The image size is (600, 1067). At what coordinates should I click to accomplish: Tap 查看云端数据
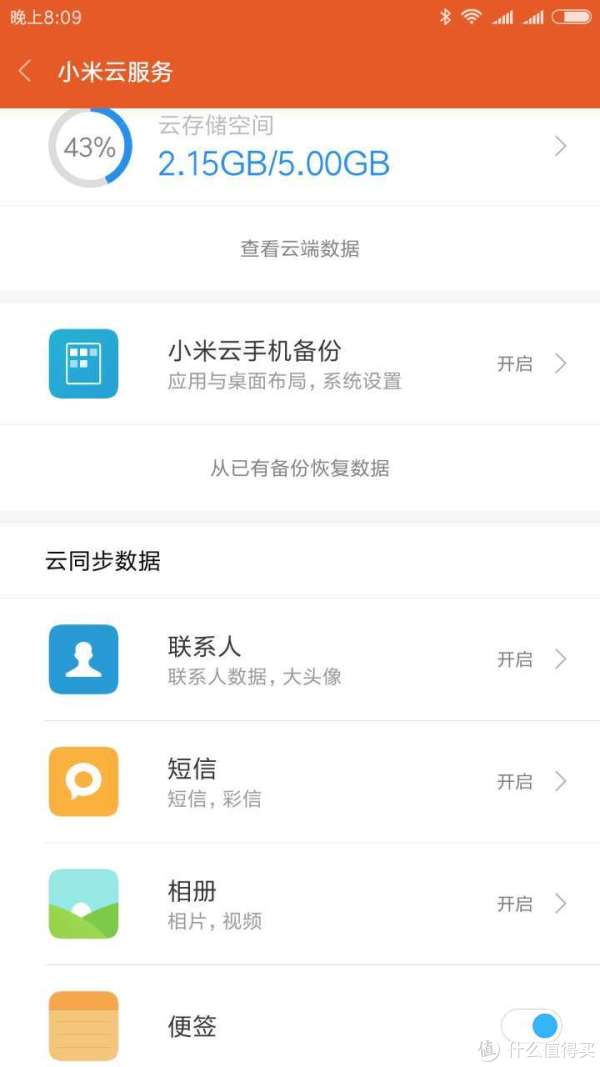(300, 248)
